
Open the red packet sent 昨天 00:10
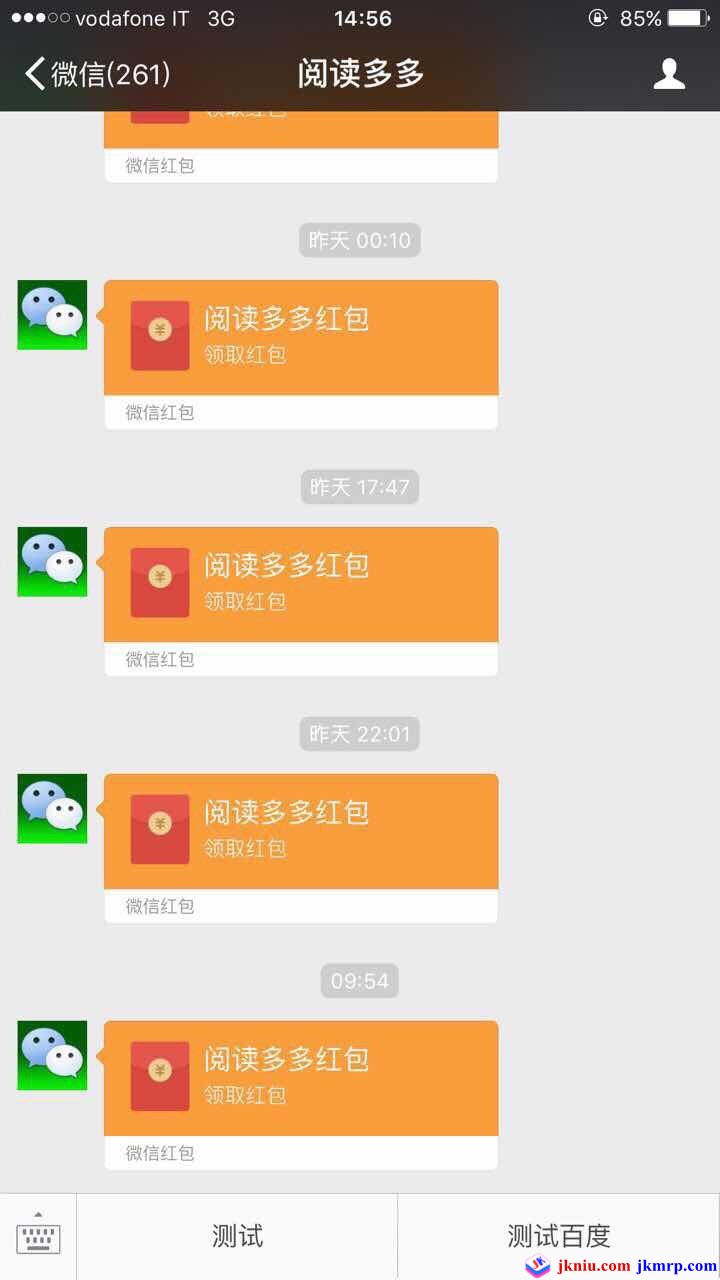(x=300, y=338)
